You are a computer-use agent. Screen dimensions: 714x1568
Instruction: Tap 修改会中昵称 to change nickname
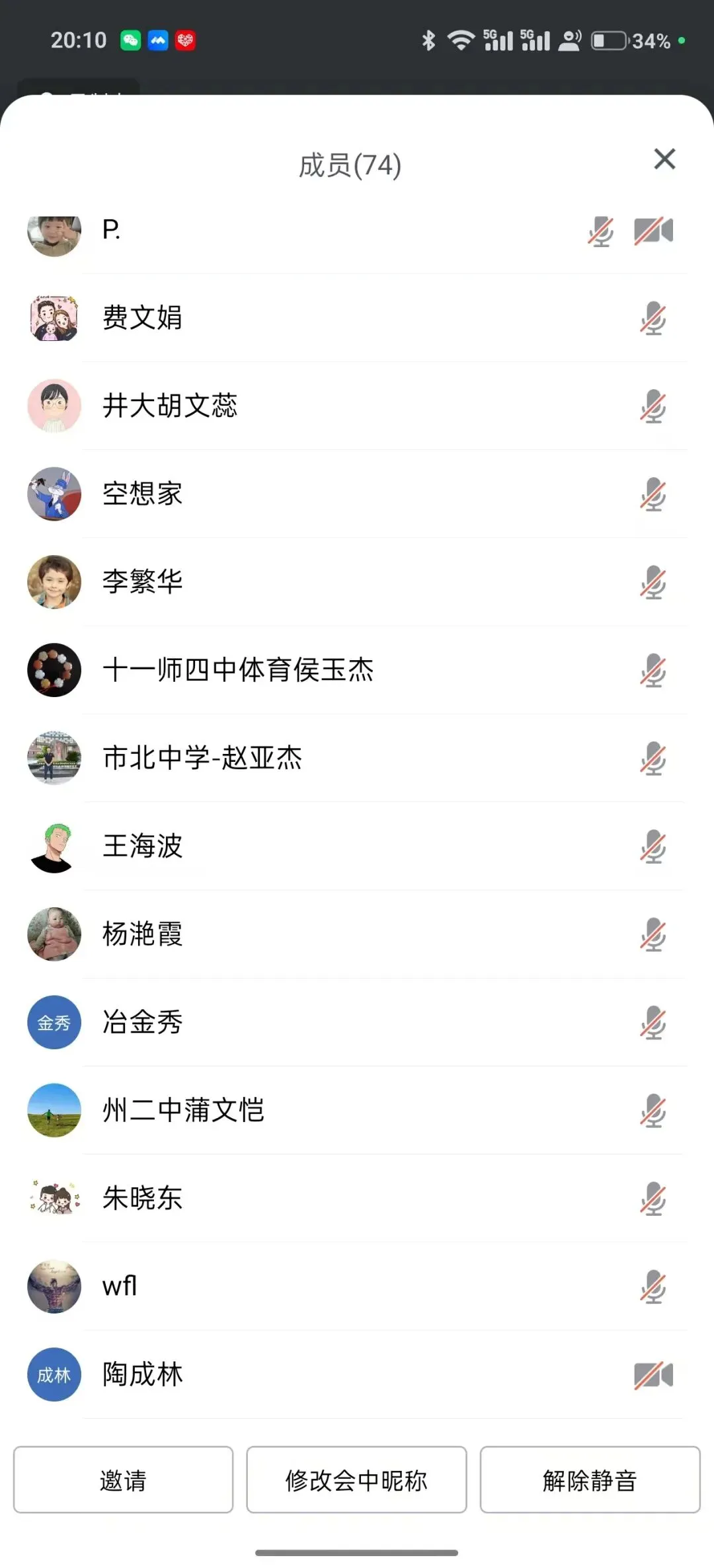pyautogui.click(x=356, y=1480)
